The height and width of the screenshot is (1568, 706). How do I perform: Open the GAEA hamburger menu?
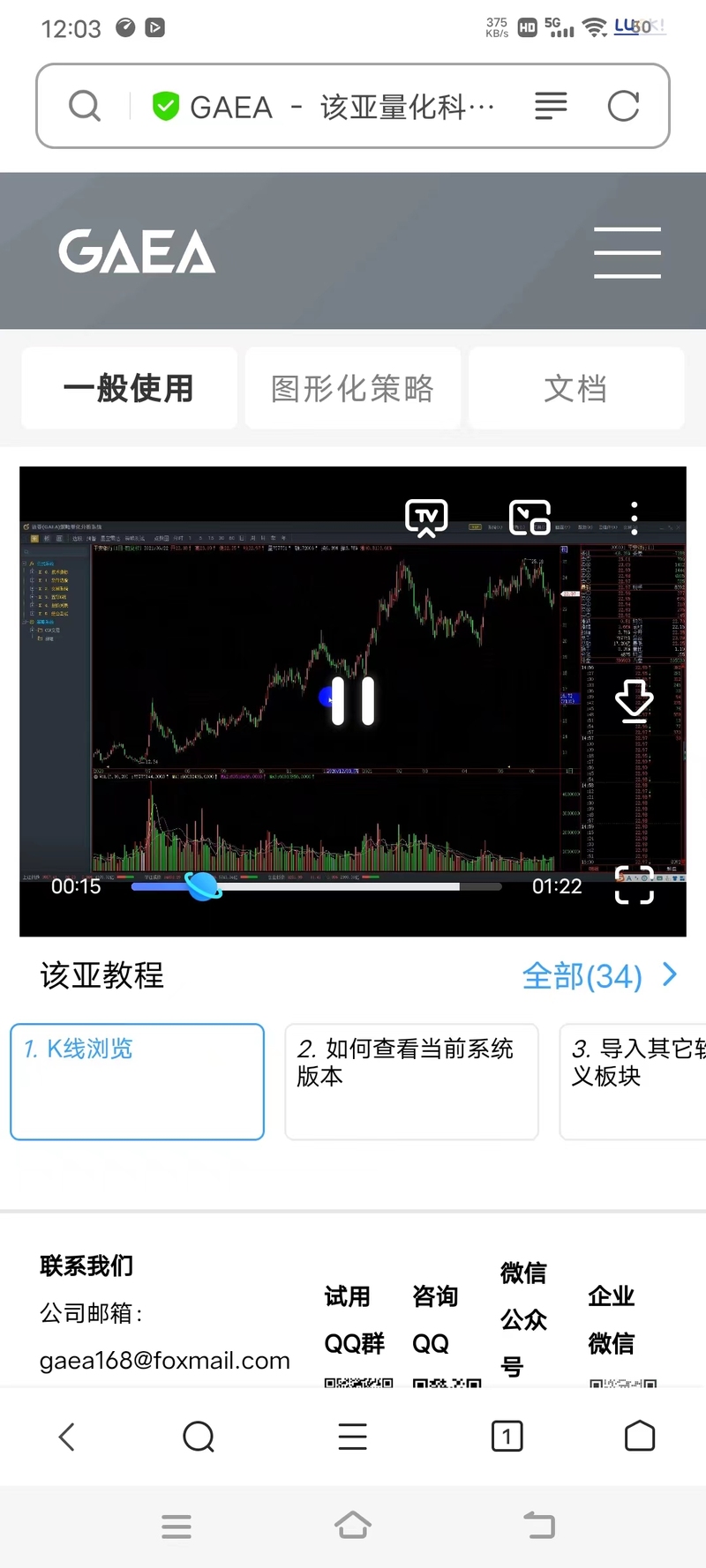click(627, 252)
